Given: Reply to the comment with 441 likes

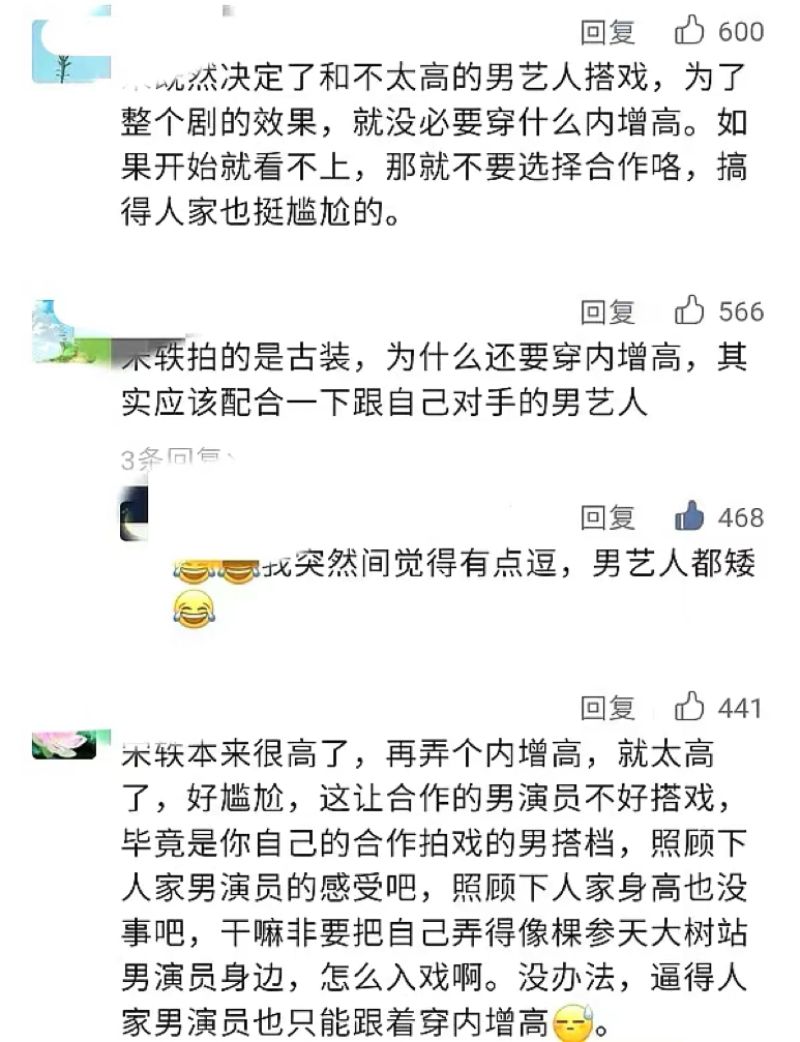Looking at the screenshot, I should (x=608, y=709).
